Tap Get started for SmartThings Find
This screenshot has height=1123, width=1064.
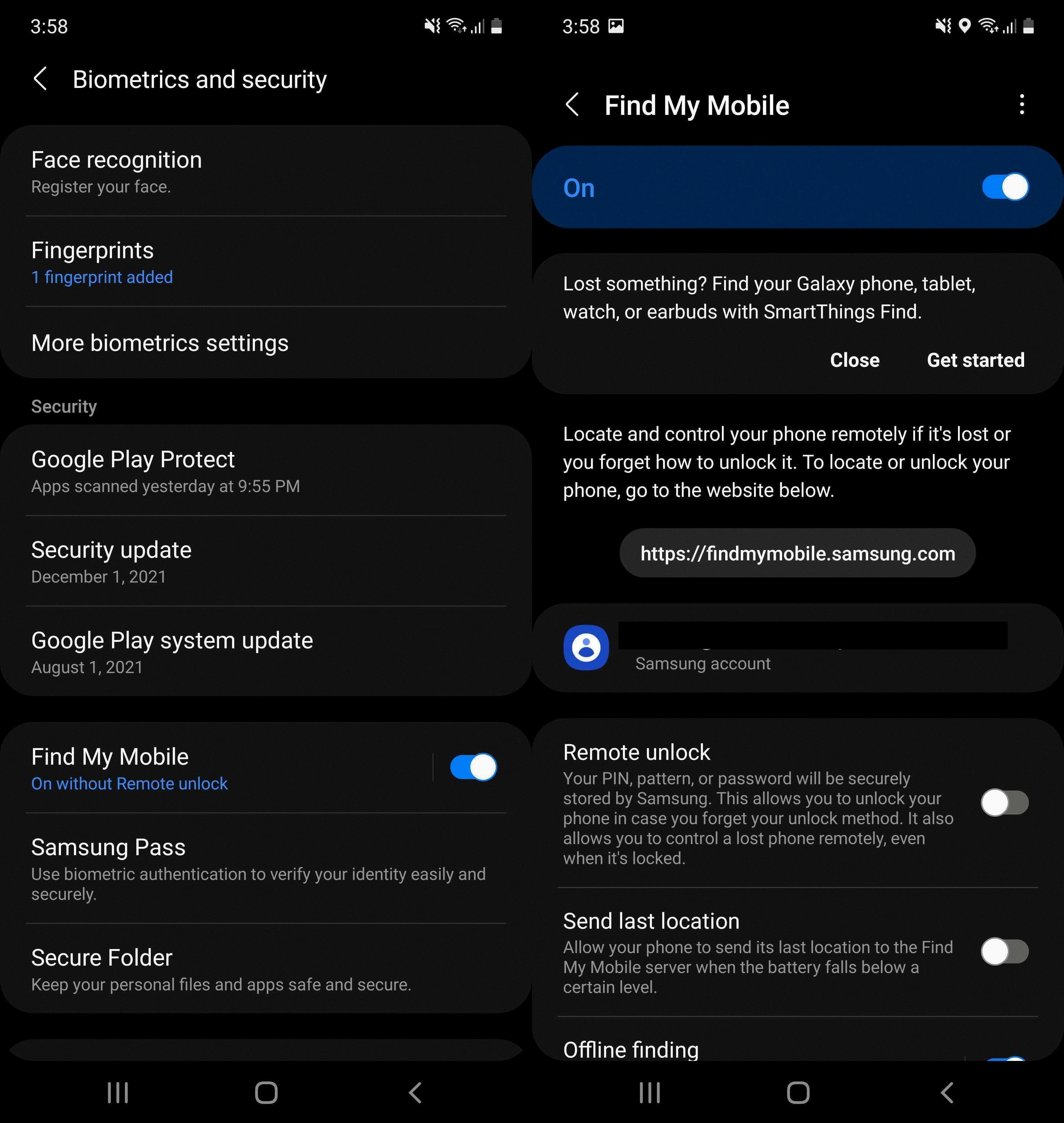click(x=975, y=360)
